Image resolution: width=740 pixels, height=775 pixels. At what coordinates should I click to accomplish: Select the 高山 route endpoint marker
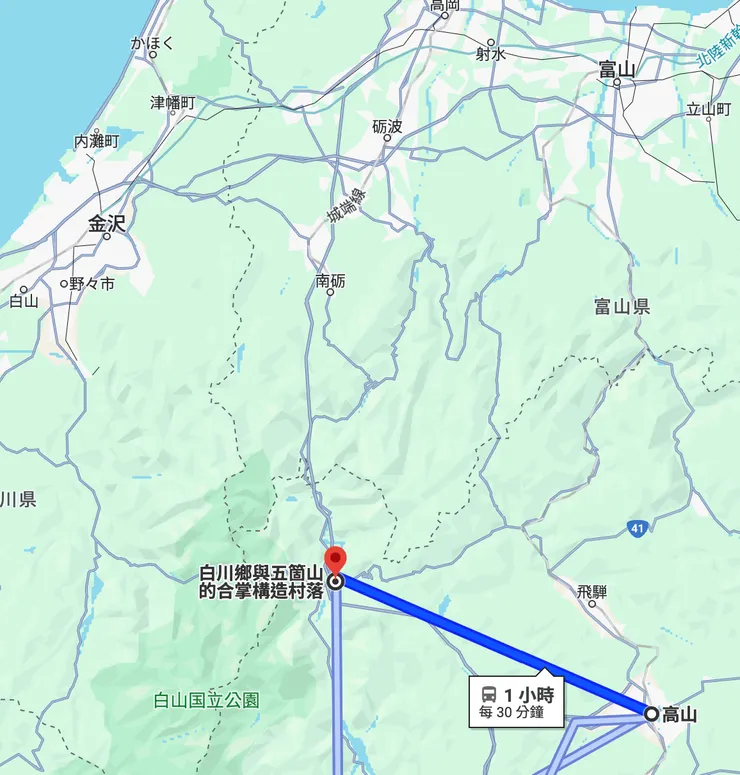click(652, 714)
